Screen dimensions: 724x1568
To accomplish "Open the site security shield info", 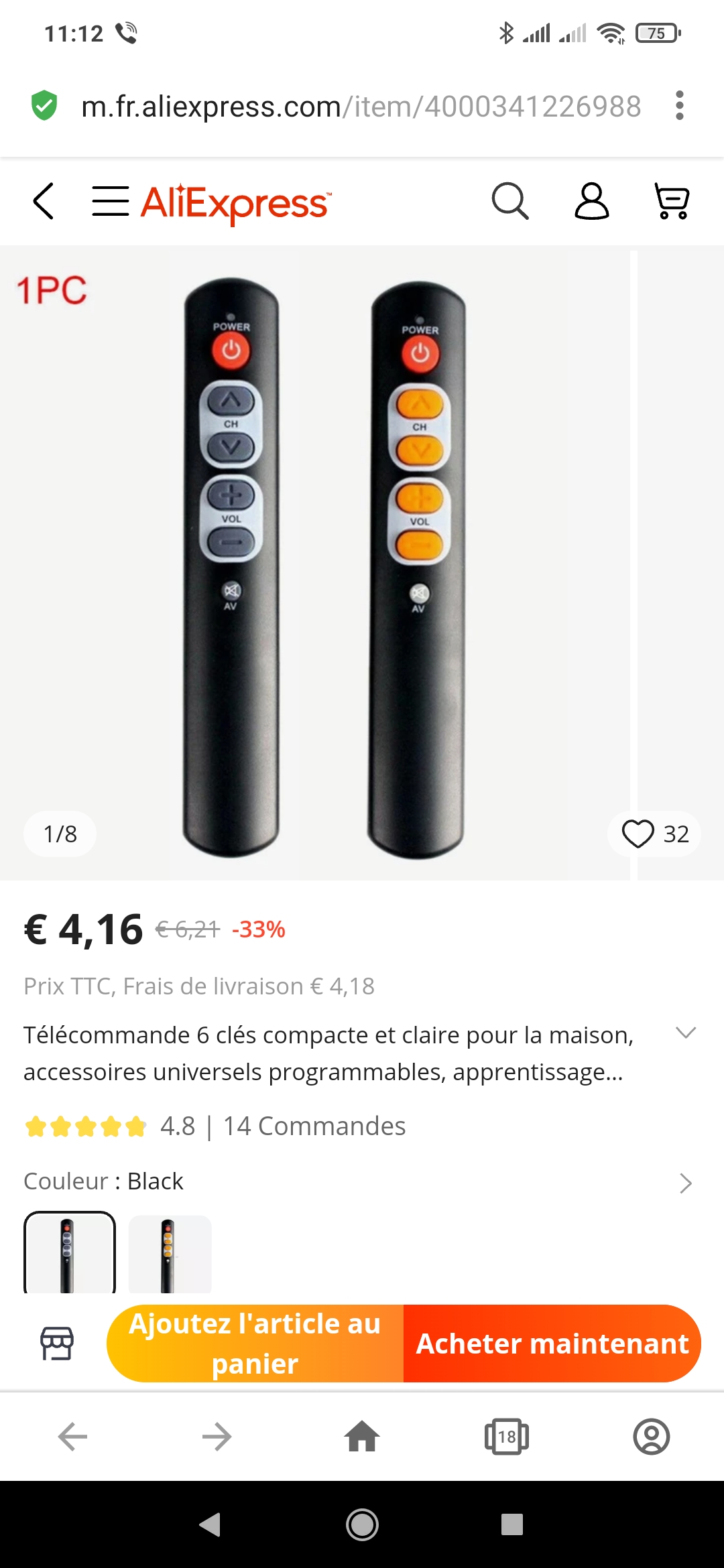I will tap(44, 106).
